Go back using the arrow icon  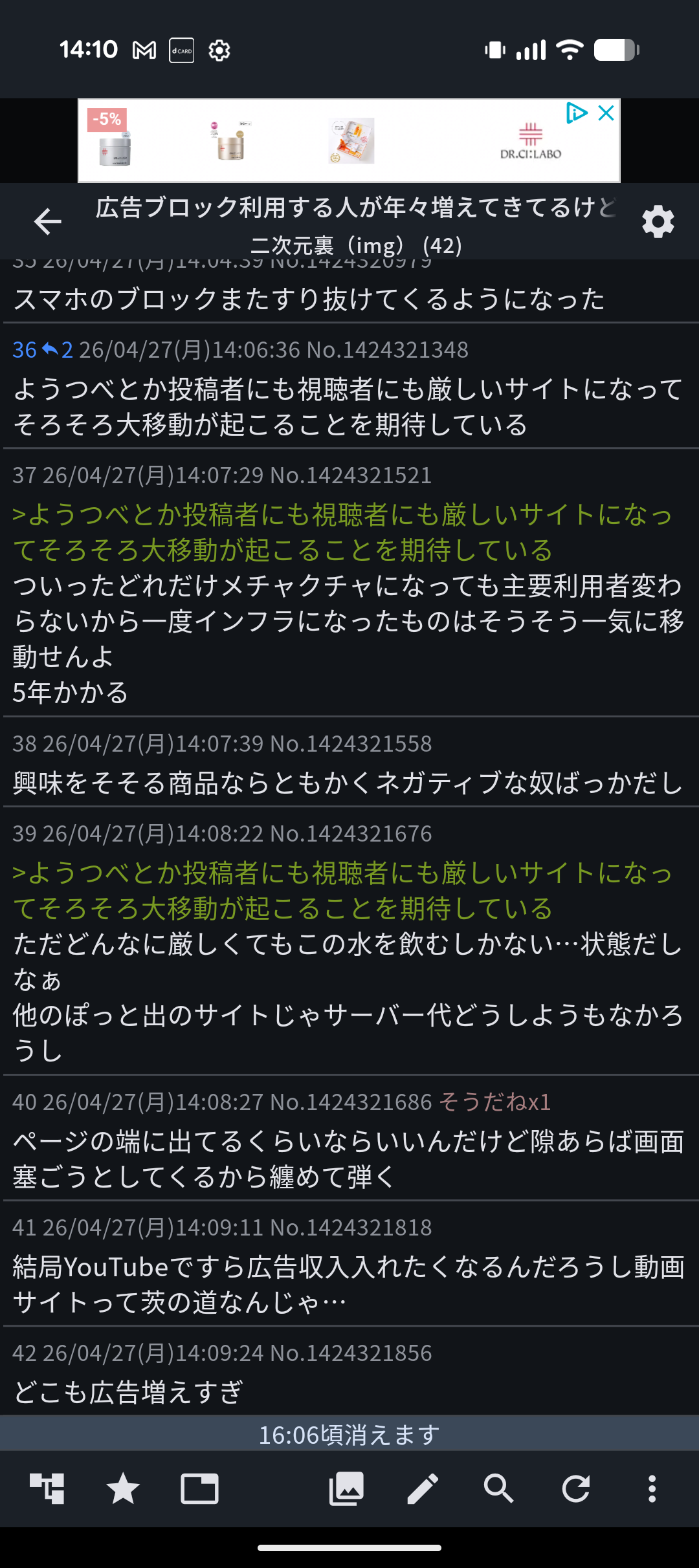47,222
